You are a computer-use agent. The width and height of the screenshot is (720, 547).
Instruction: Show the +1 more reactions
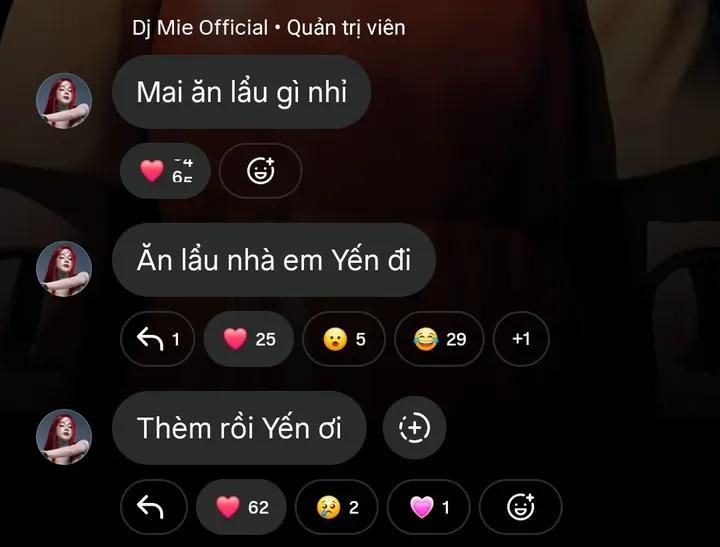tap(521, 339)
